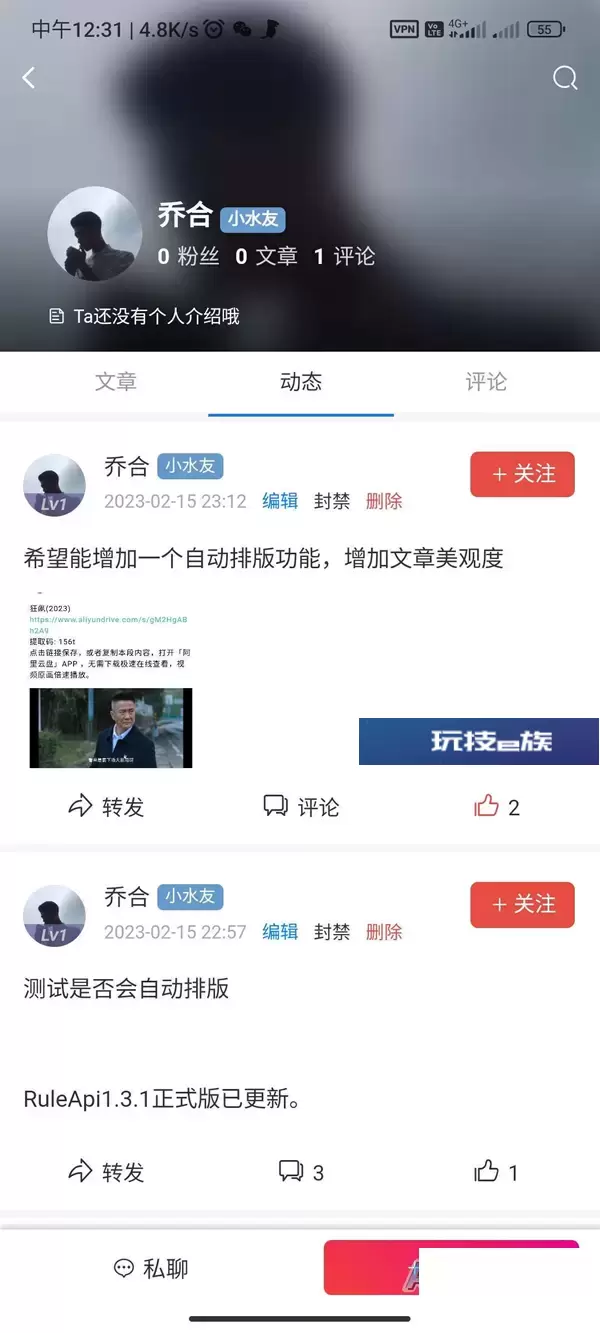Switch to the 文章 tab
The height and width of the screenshot is (1333, 600).
[116, 381]
